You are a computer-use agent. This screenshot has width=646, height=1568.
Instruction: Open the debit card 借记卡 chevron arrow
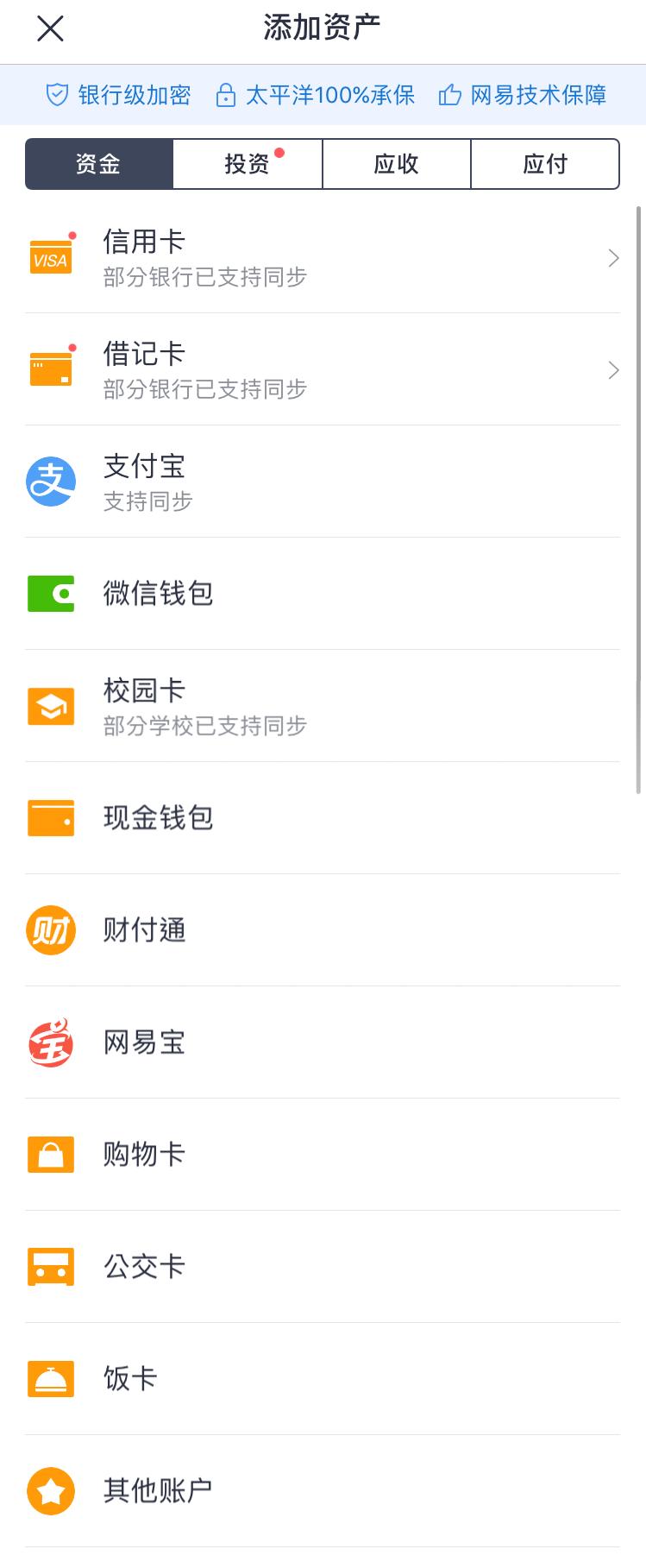click(x=613, y=369)
